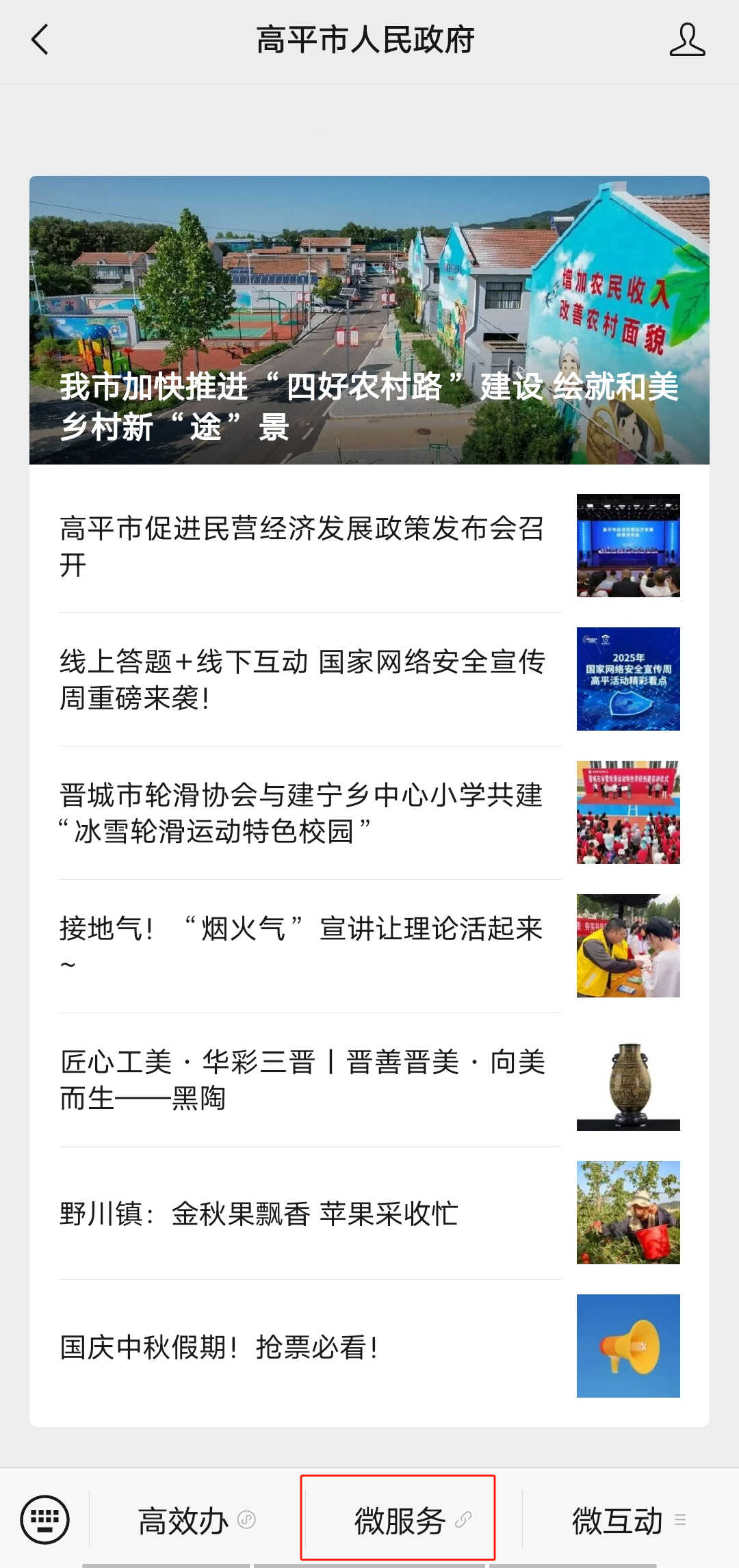Go back from 高平市人民政府 page
This screenshot has height=1568, width=739.
[x=40, y=40]
